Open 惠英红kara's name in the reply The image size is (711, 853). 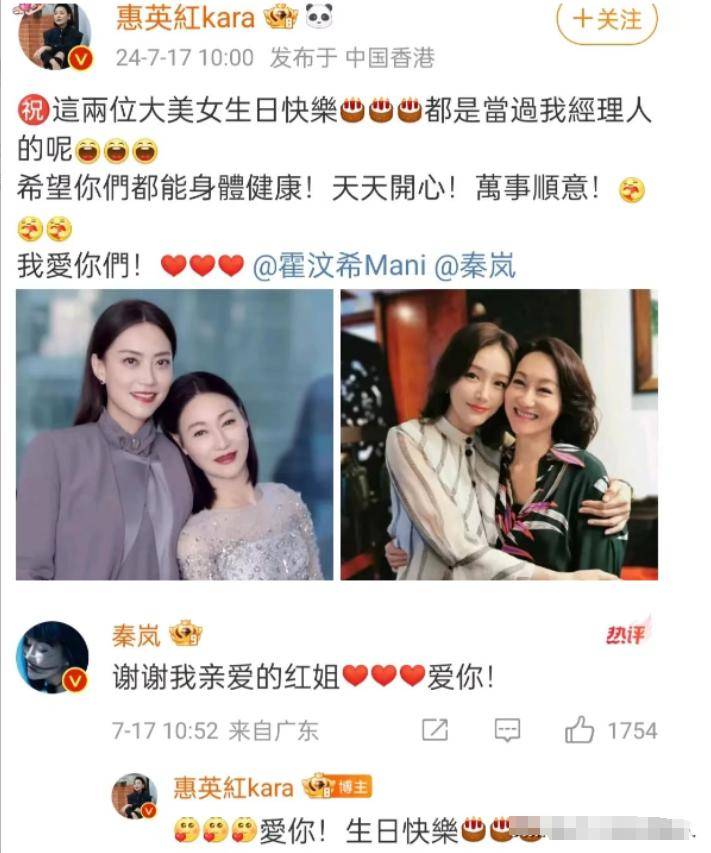(234, 788)
